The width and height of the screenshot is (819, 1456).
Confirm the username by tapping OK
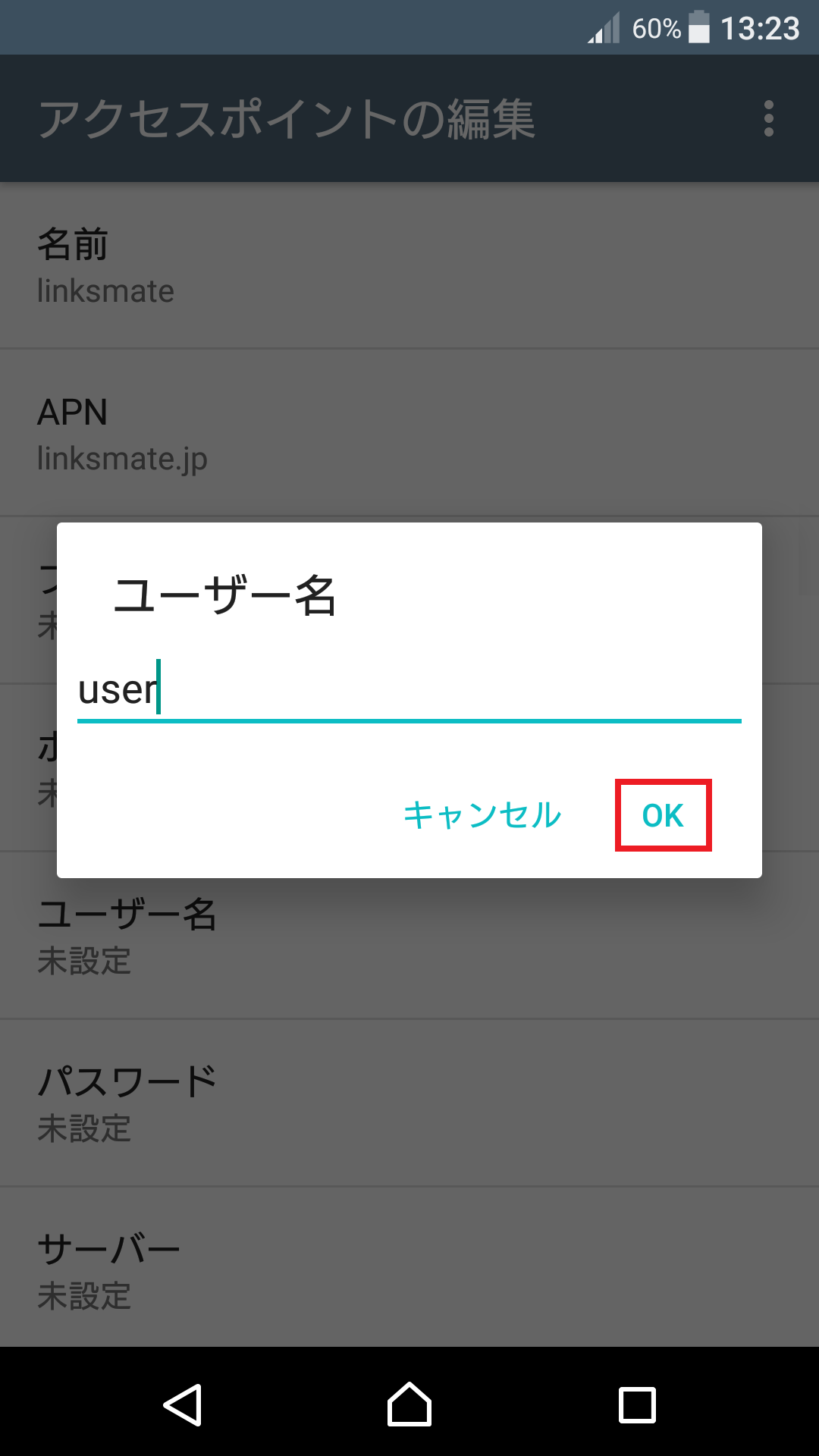663,816
